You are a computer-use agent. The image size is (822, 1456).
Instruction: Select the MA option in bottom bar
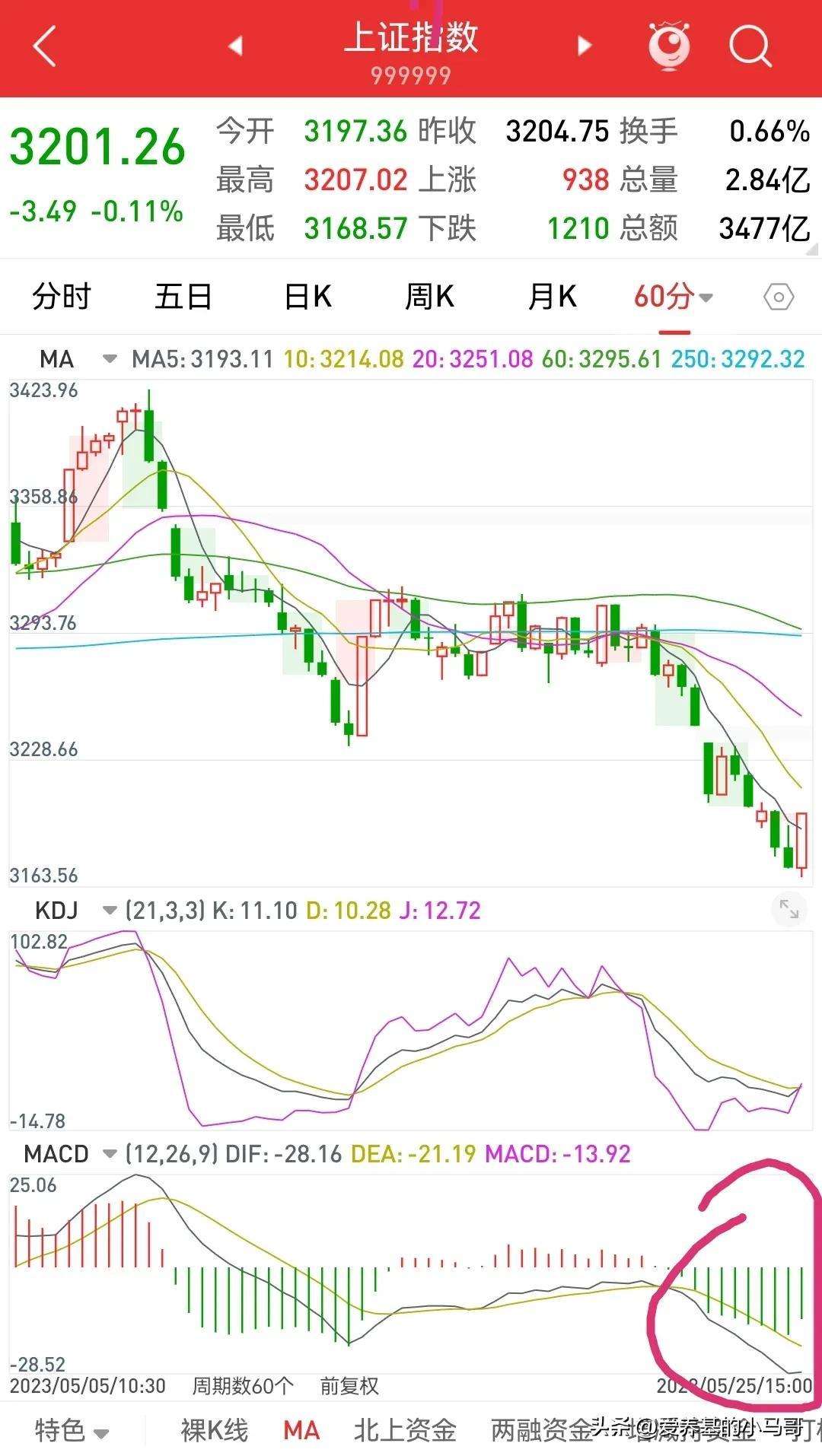point(301,1431)
